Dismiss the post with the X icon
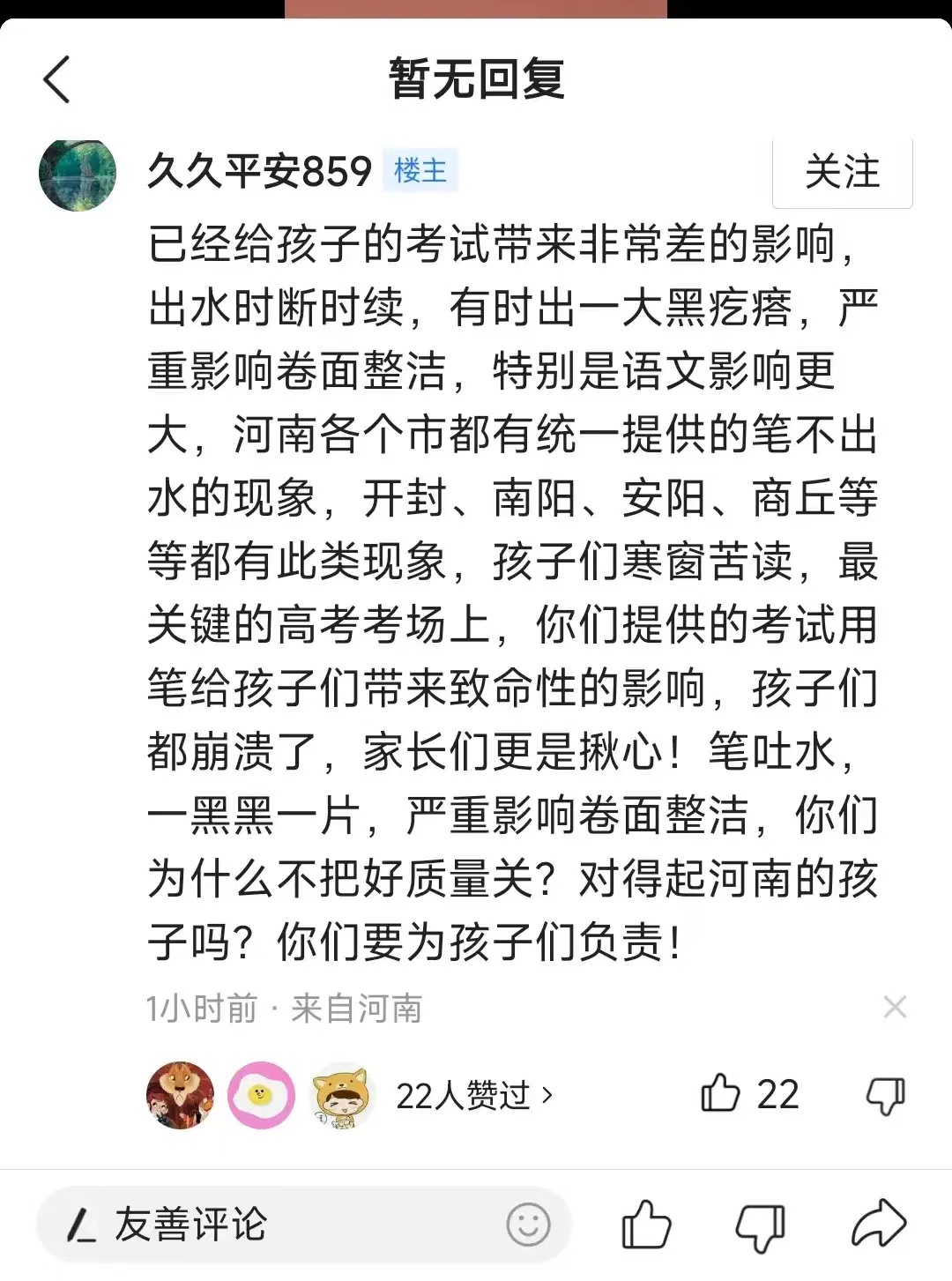This screenshot has width=952, height=1281. pos(896,1006)
